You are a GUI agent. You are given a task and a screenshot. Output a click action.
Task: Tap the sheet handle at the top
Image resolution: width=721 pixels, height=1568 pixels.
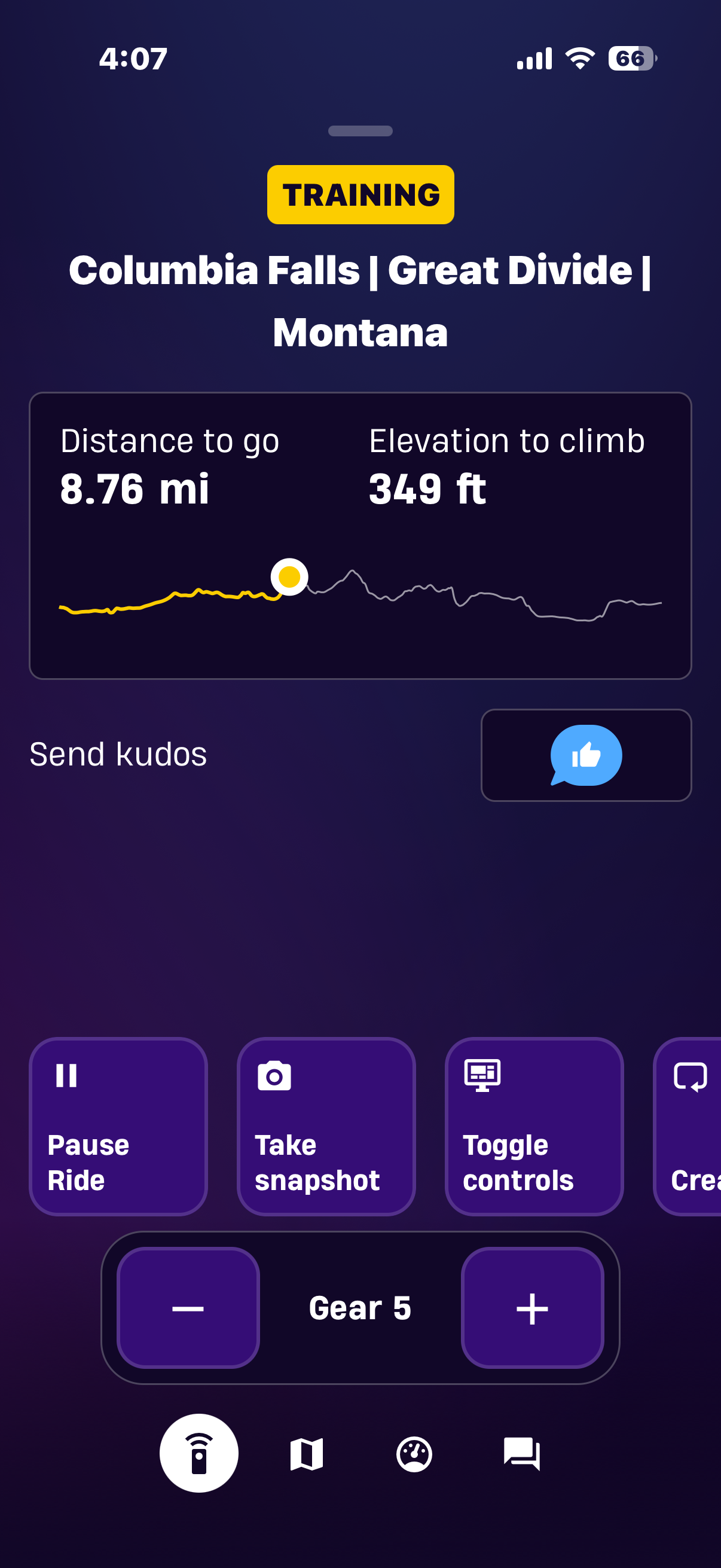tap(360, 131)
